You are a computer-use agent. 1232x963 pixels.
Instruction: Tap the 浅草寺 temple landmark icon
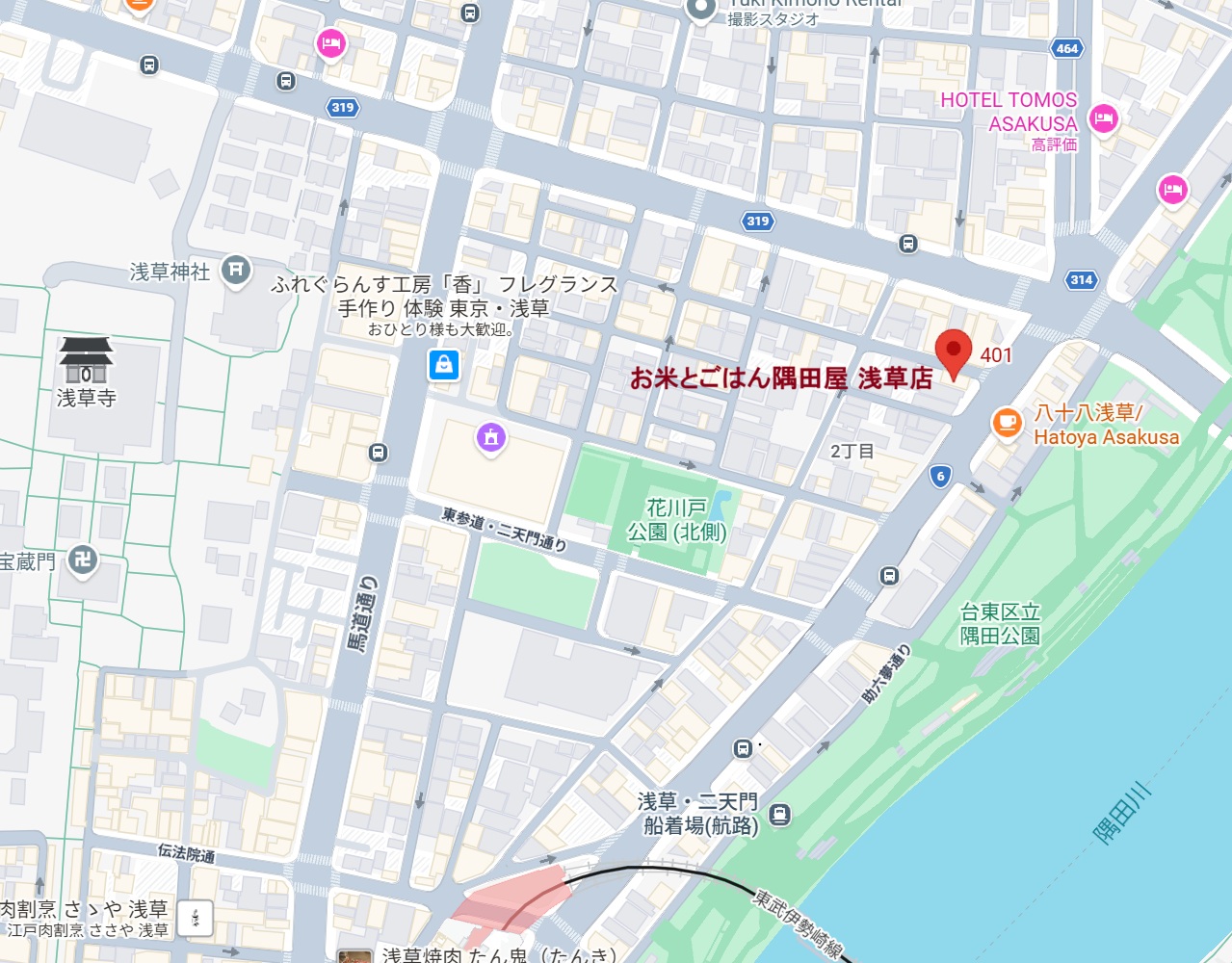pyautogui.click(x=86, y=360)
